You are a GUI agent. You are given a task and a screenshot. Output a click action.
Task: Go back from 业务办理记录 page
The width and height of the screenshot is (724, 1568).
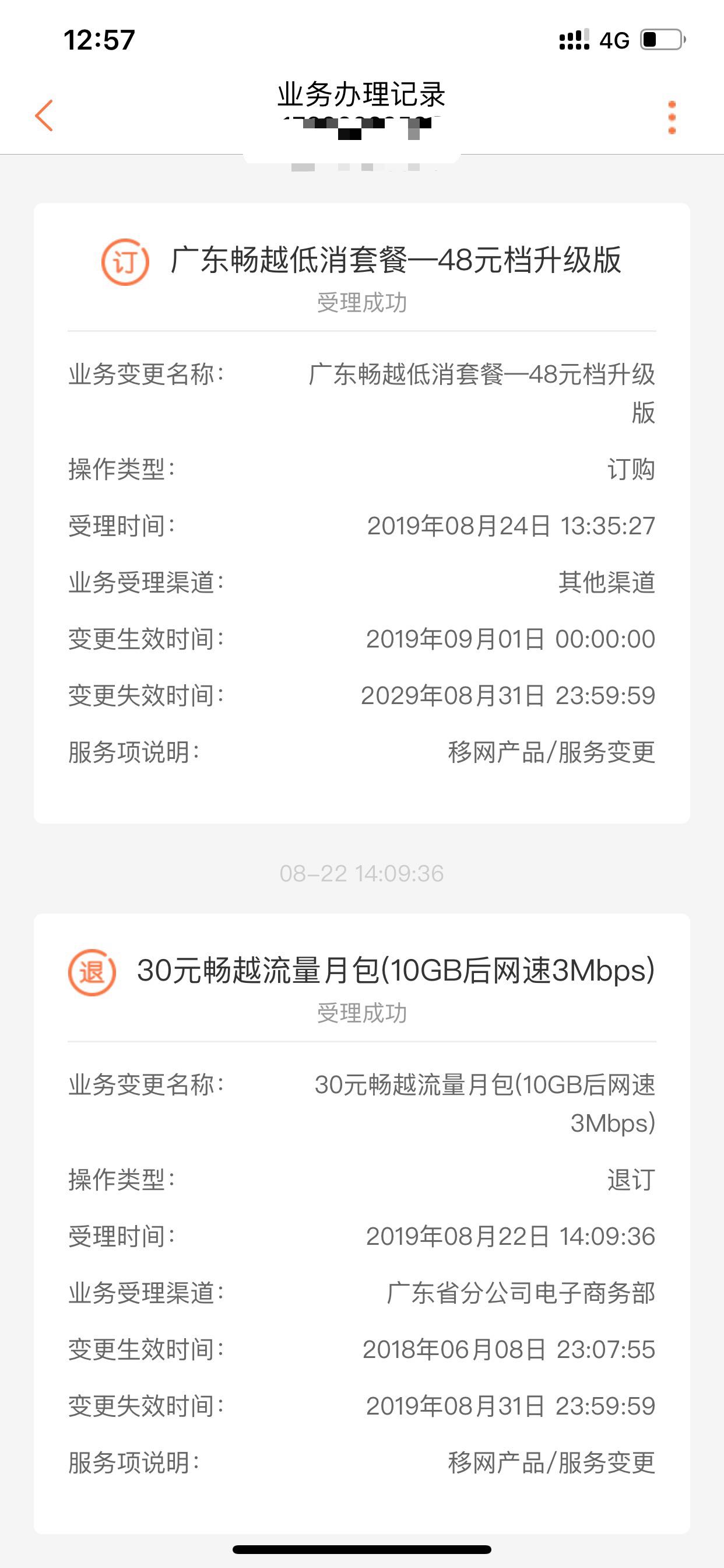pos(44,116)
